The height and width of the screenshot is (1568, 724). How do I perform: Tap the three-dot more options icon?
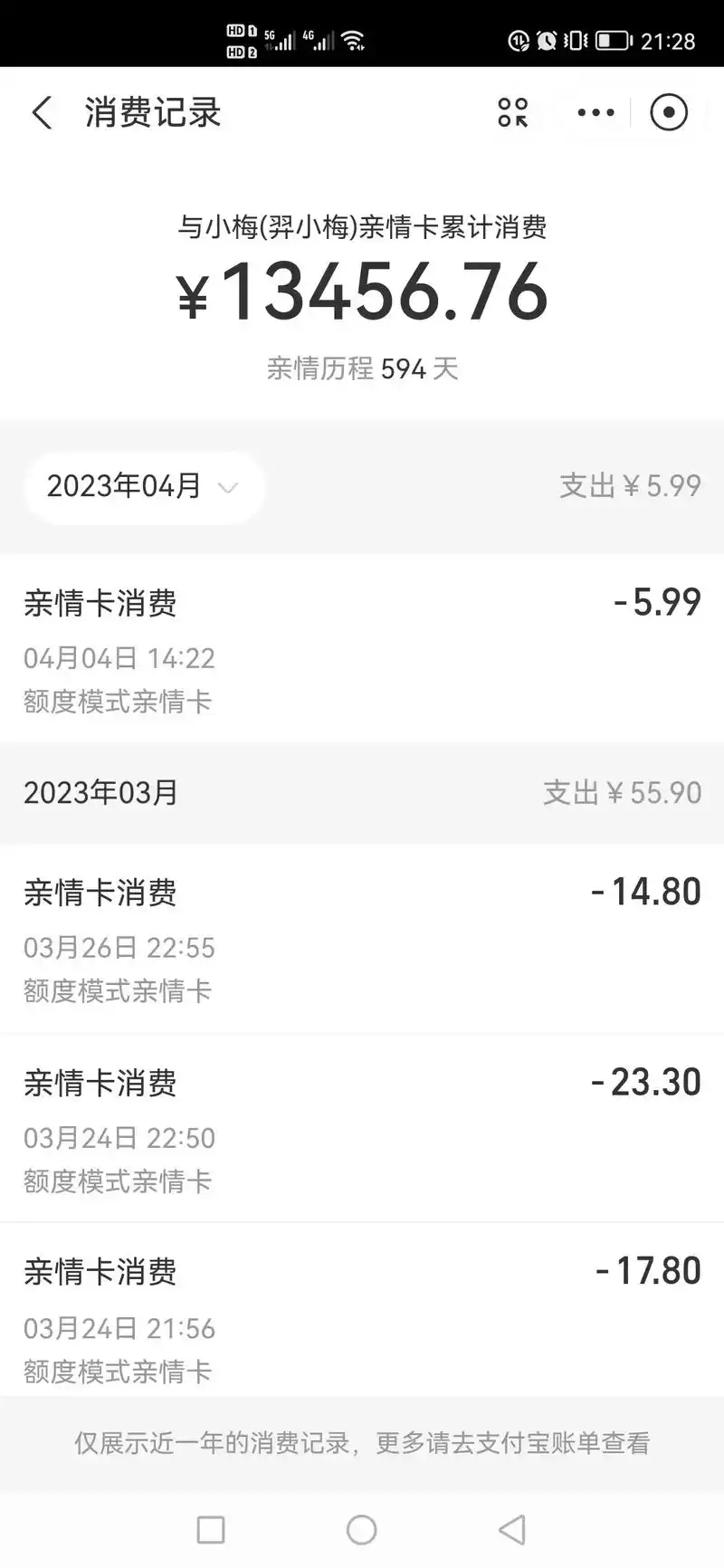tap(595, 111)
